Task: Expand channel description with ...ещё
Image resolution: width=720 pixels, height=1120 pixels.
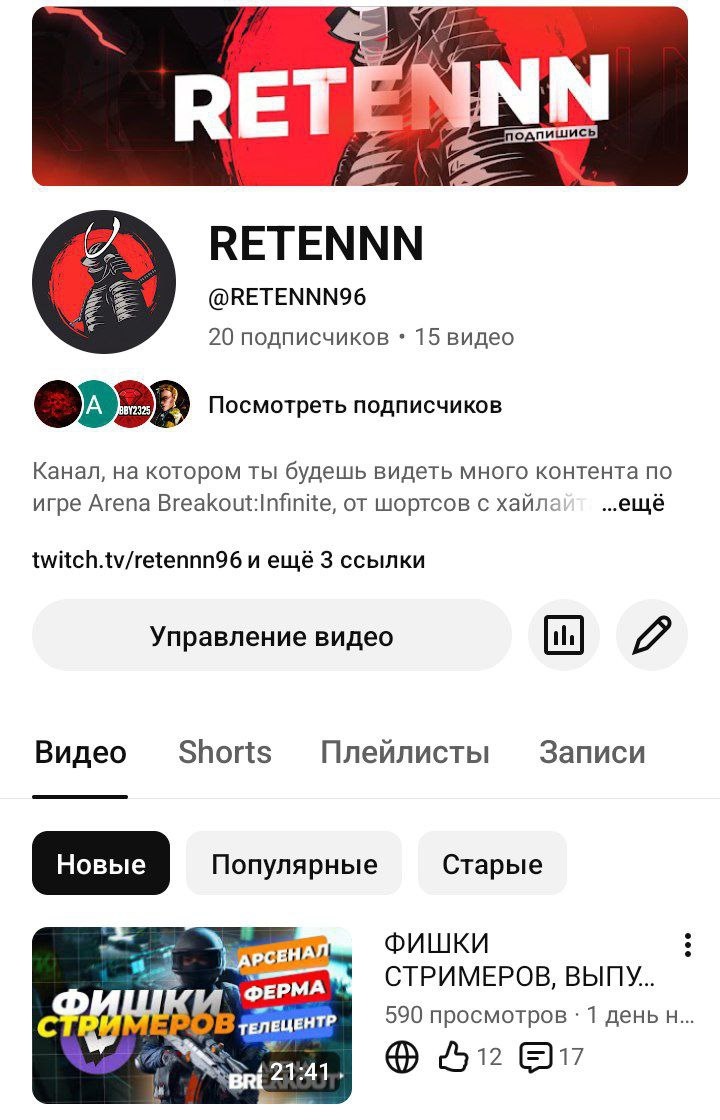Action: pyautogui.click(x=633, y=503)
